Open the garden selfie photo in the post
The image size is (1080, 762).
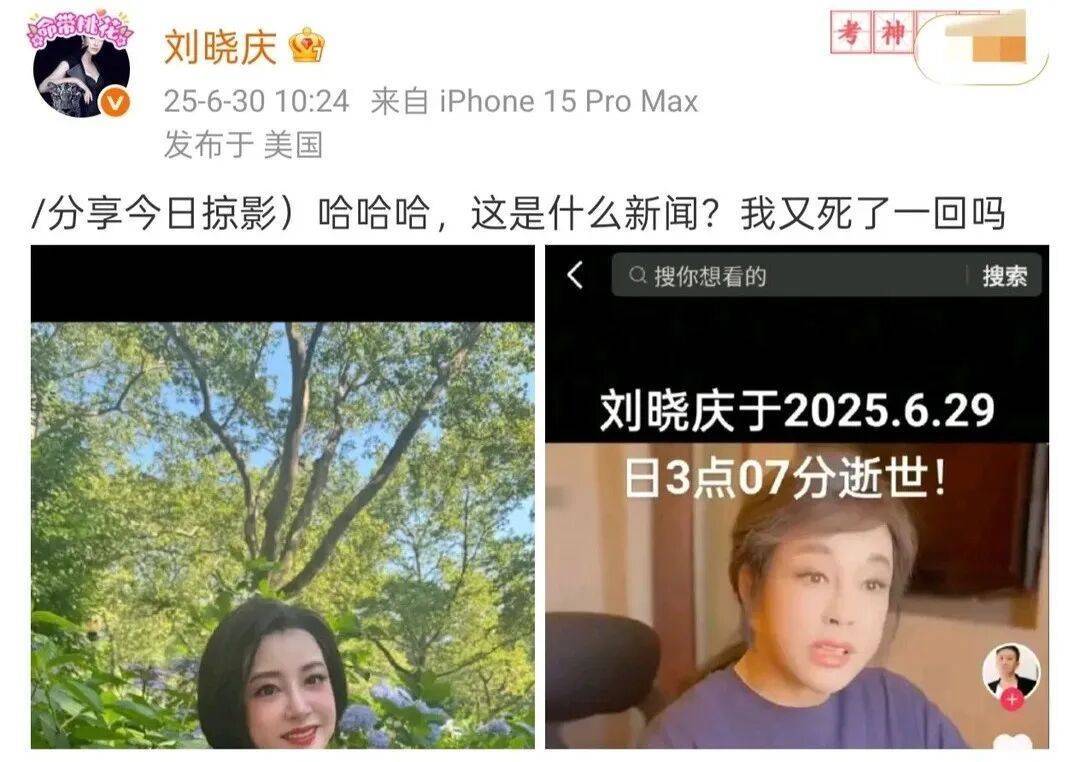point(282,497)
